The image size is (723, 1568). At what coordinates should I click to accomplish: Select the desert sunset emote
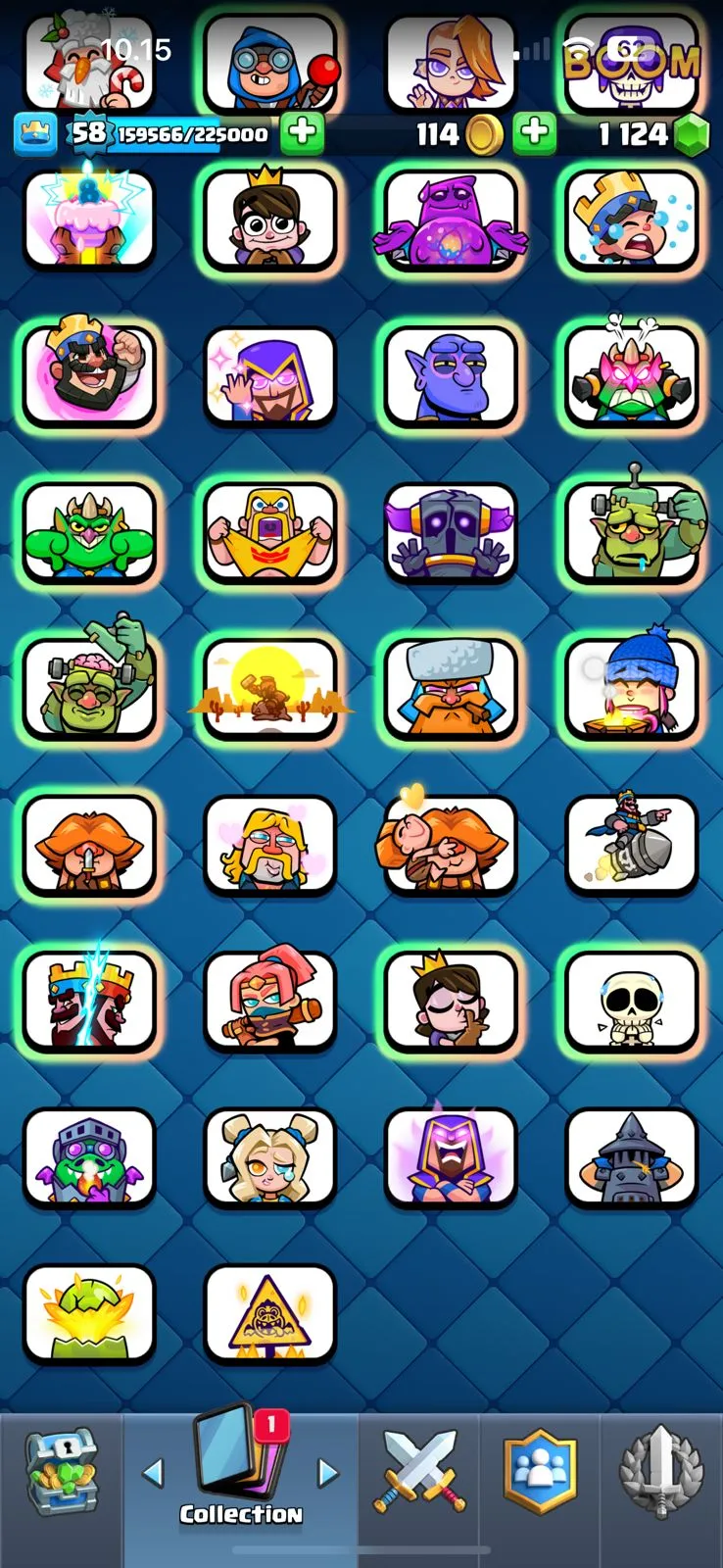(270, 688)
